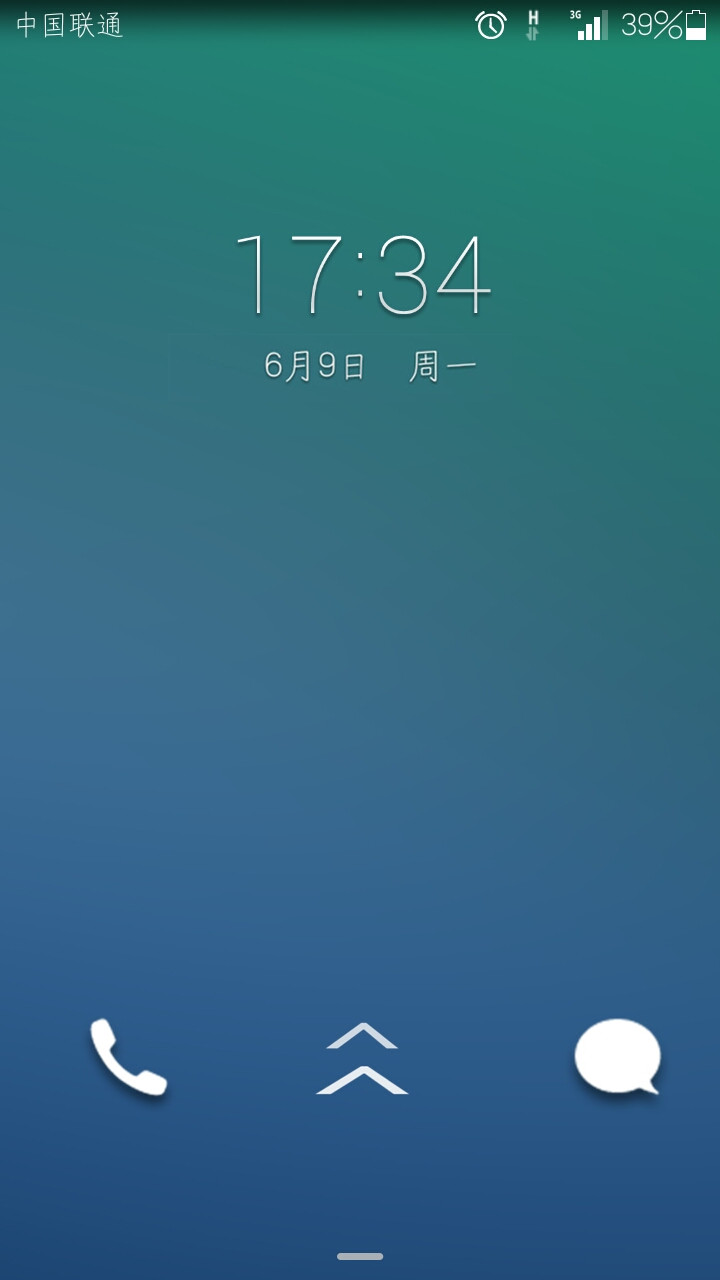Image resolution: width=720 pixels, height=1280 pixels.
Task: Click the alarm indicator to check alarms
Action: coord(491,25)
